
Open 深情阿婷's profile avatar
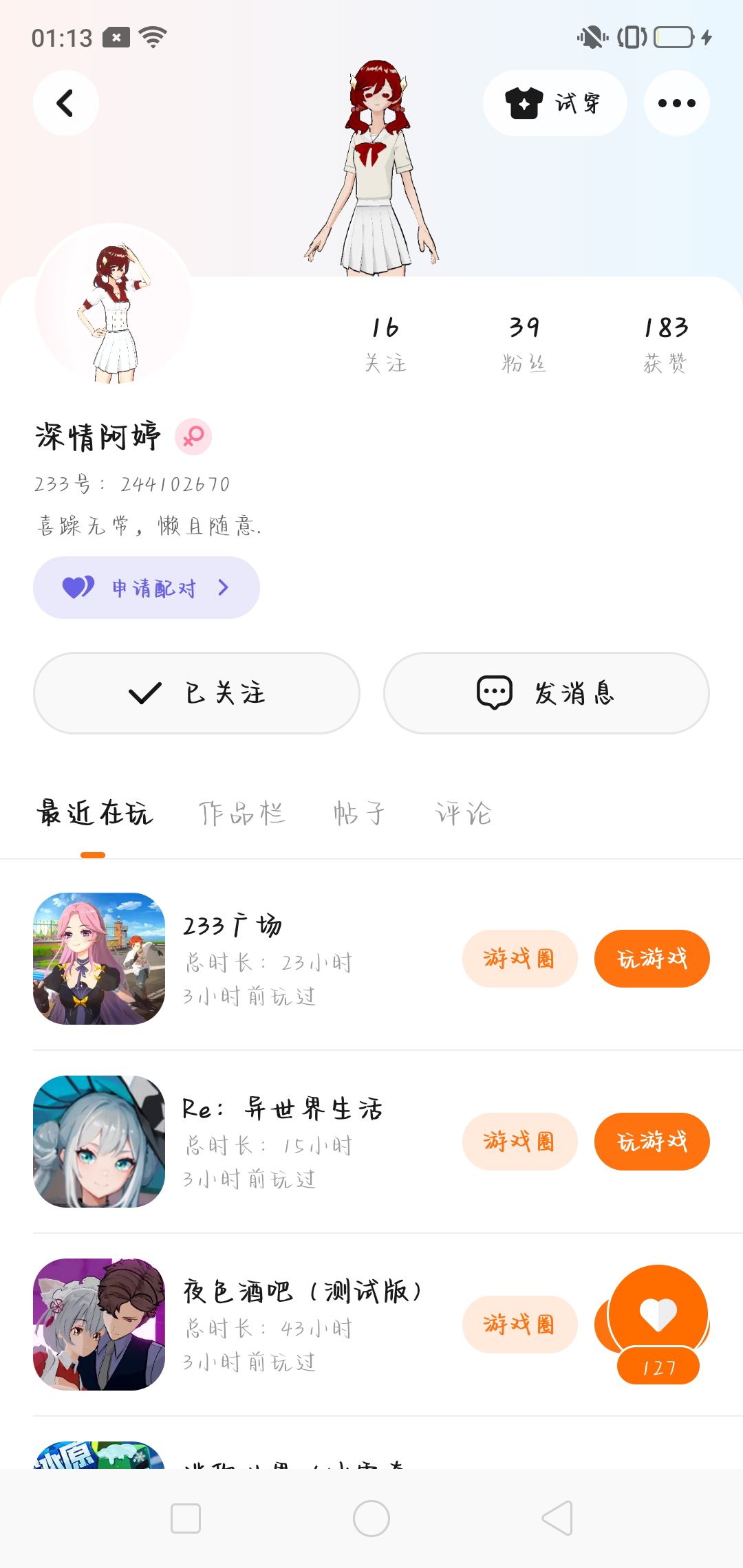pos(114,304)
